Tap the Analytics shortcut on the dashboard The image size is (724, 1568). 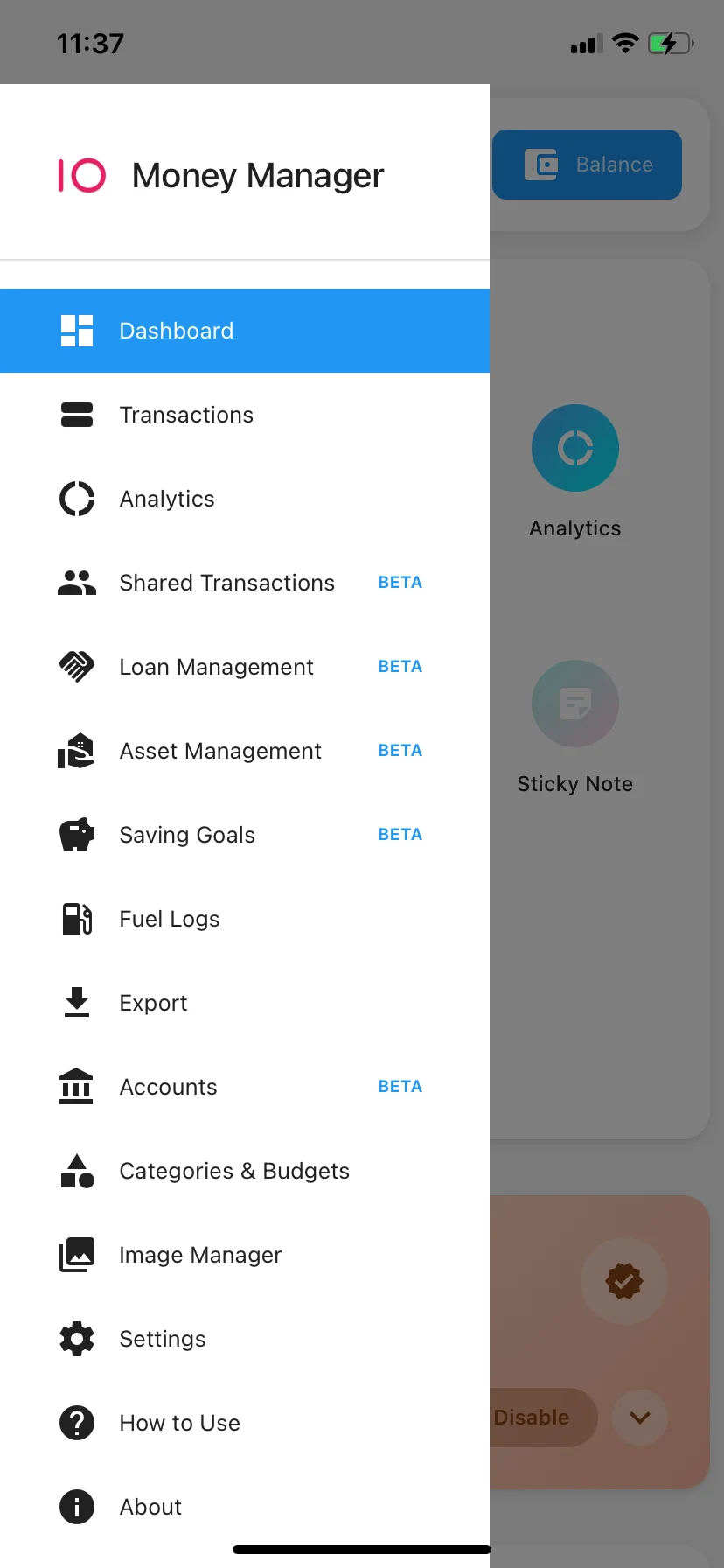coord(574,447)
